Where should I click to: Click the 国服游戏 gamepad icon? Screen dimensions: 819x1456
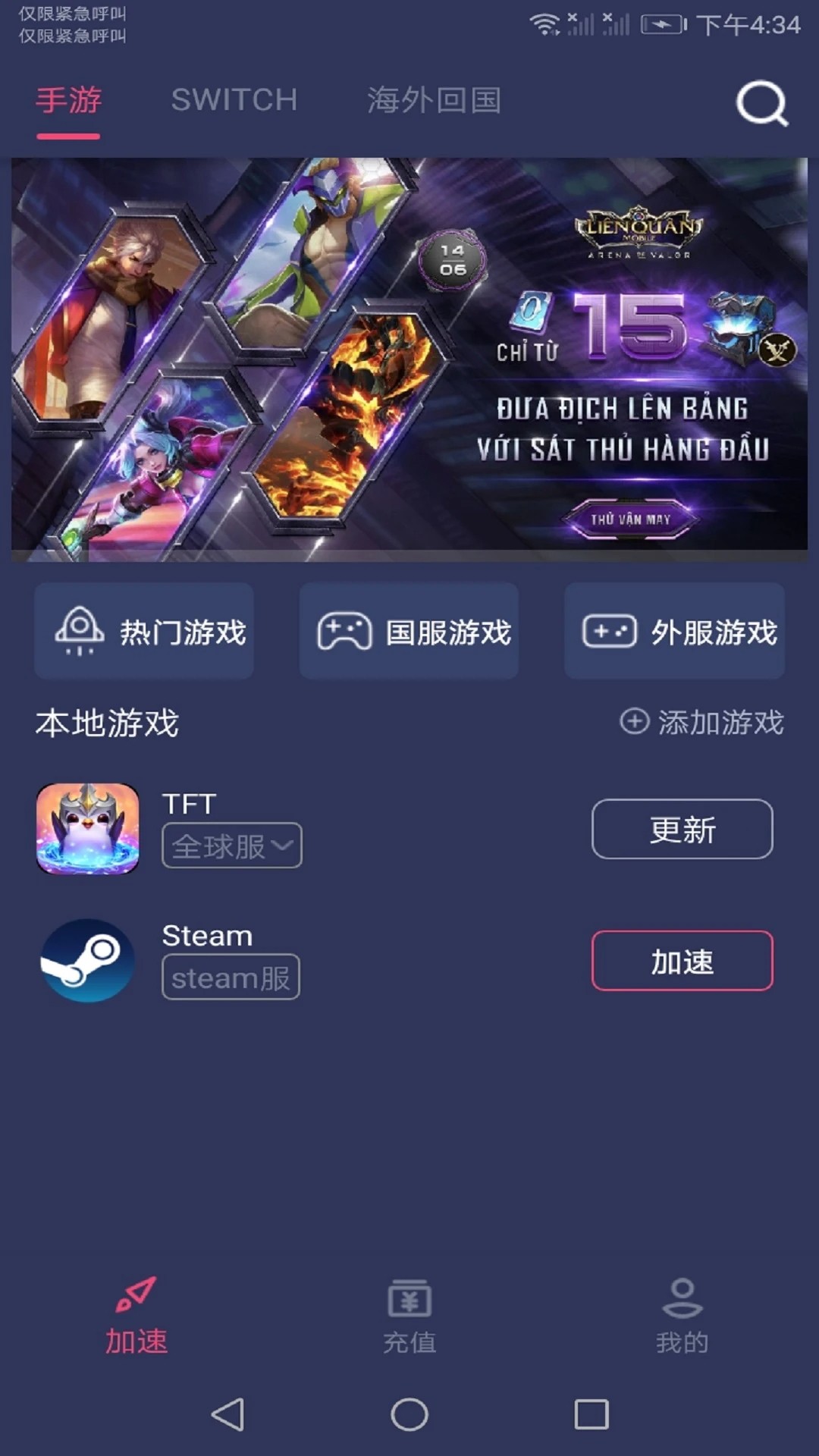pos(346,630)
